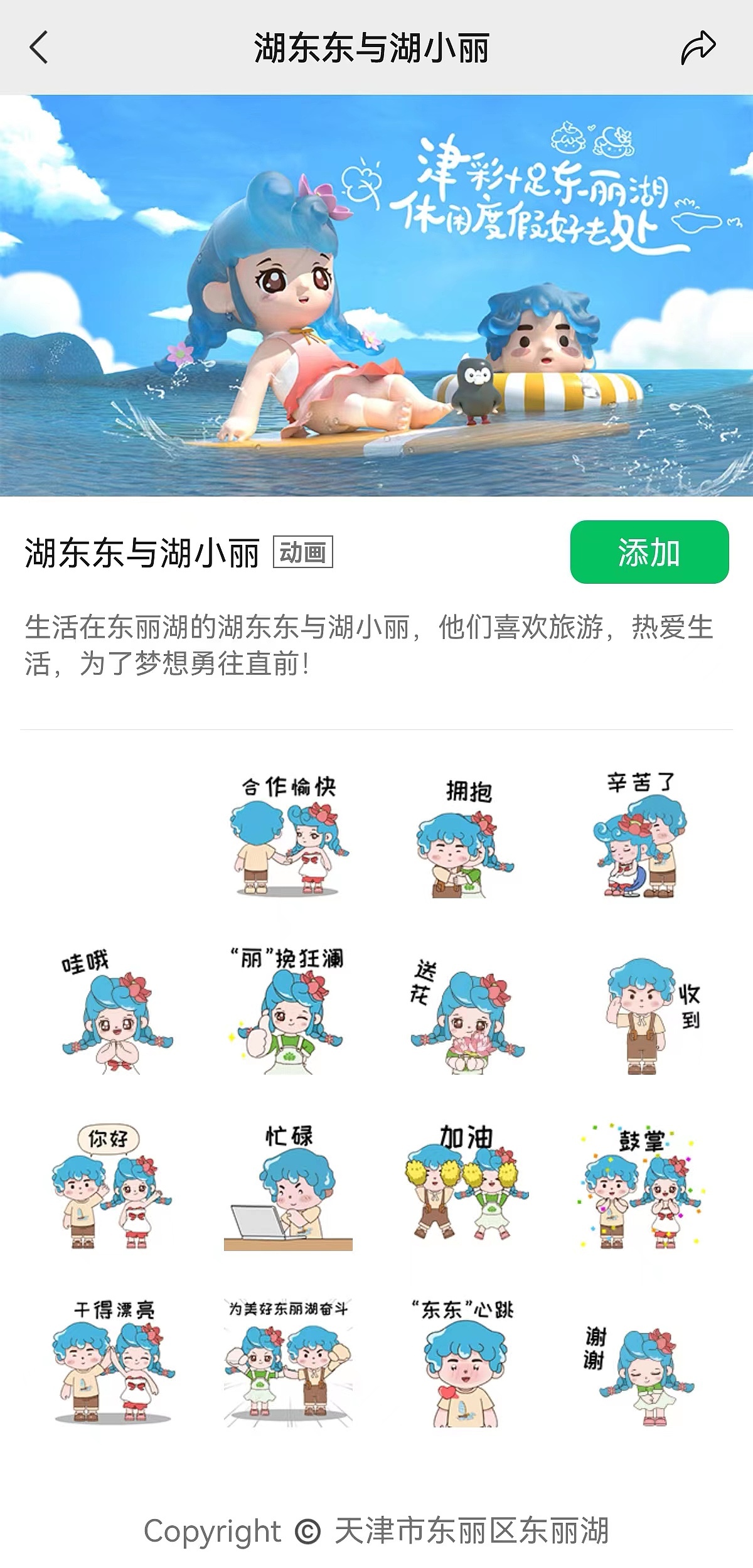753x1568 pixels.
Task: Share this sticker pack
Action: pos(698,48)
